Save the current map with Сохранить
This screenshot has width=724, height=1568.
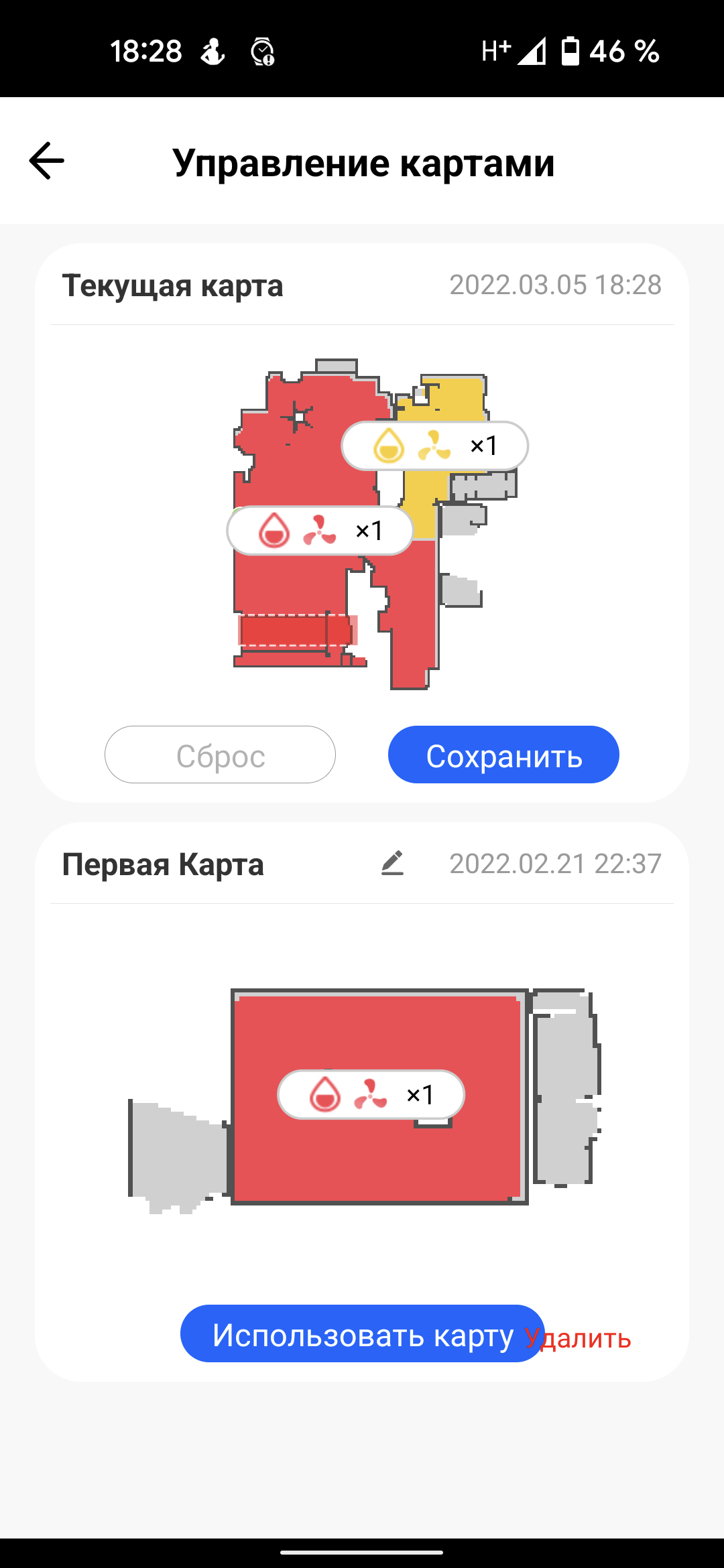click(x=503, y=755)
